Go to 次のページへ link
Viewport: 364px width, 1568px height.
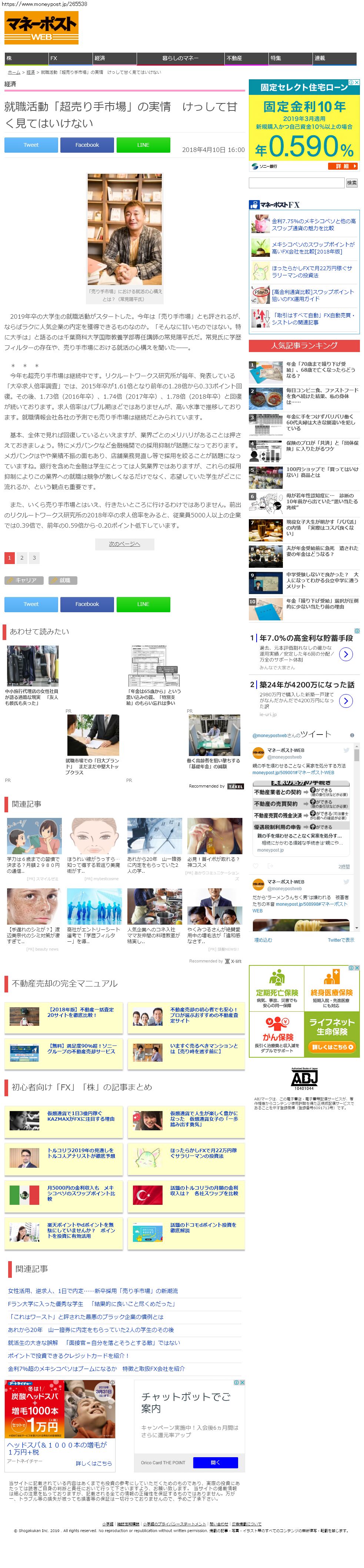pyautogui.click(x=124, y=544)
